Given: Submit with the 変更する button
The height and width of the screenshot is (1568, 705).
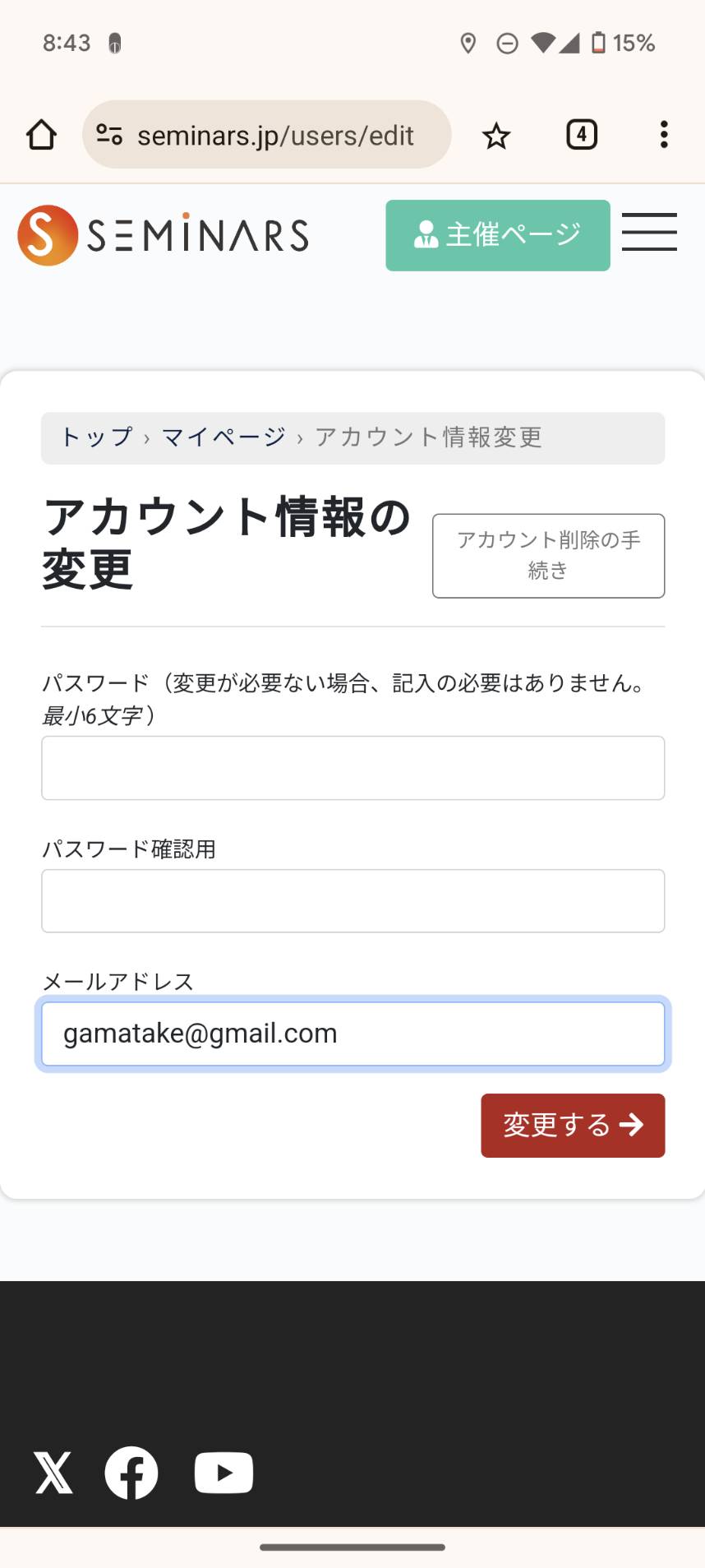Looking at the screenshot, I should pyautogui.click(x=573, y=1126).
